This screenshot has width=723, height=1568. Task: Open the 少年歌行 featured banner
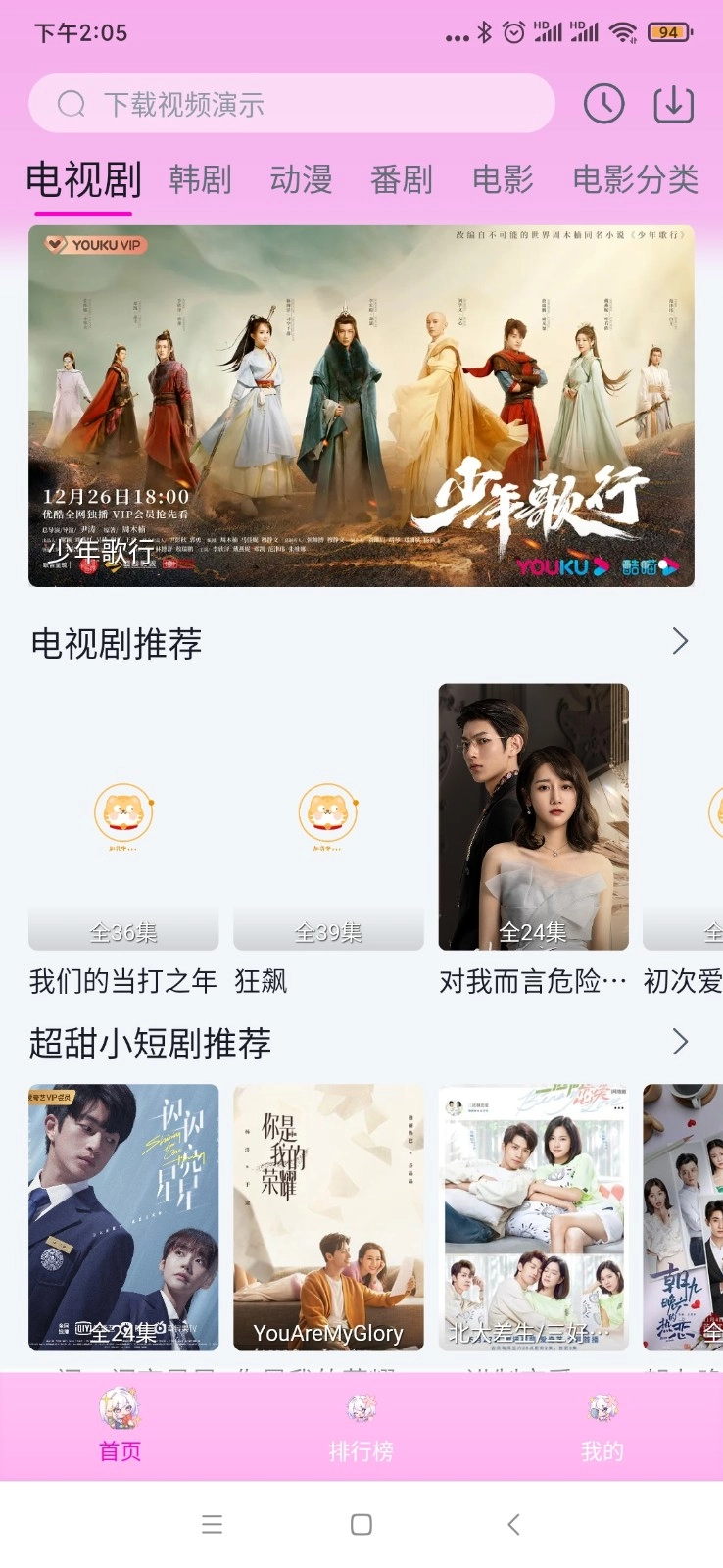[361, 406]
